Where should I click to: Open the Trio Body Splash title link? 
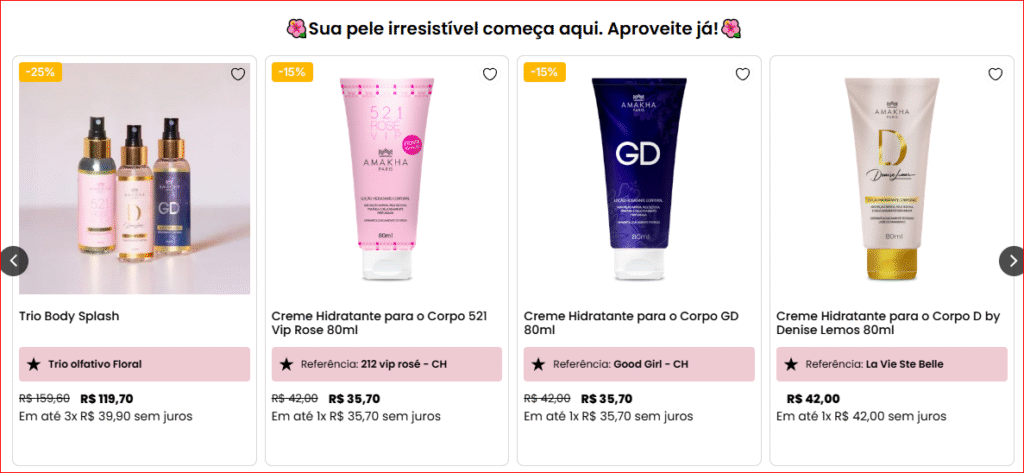69,316
